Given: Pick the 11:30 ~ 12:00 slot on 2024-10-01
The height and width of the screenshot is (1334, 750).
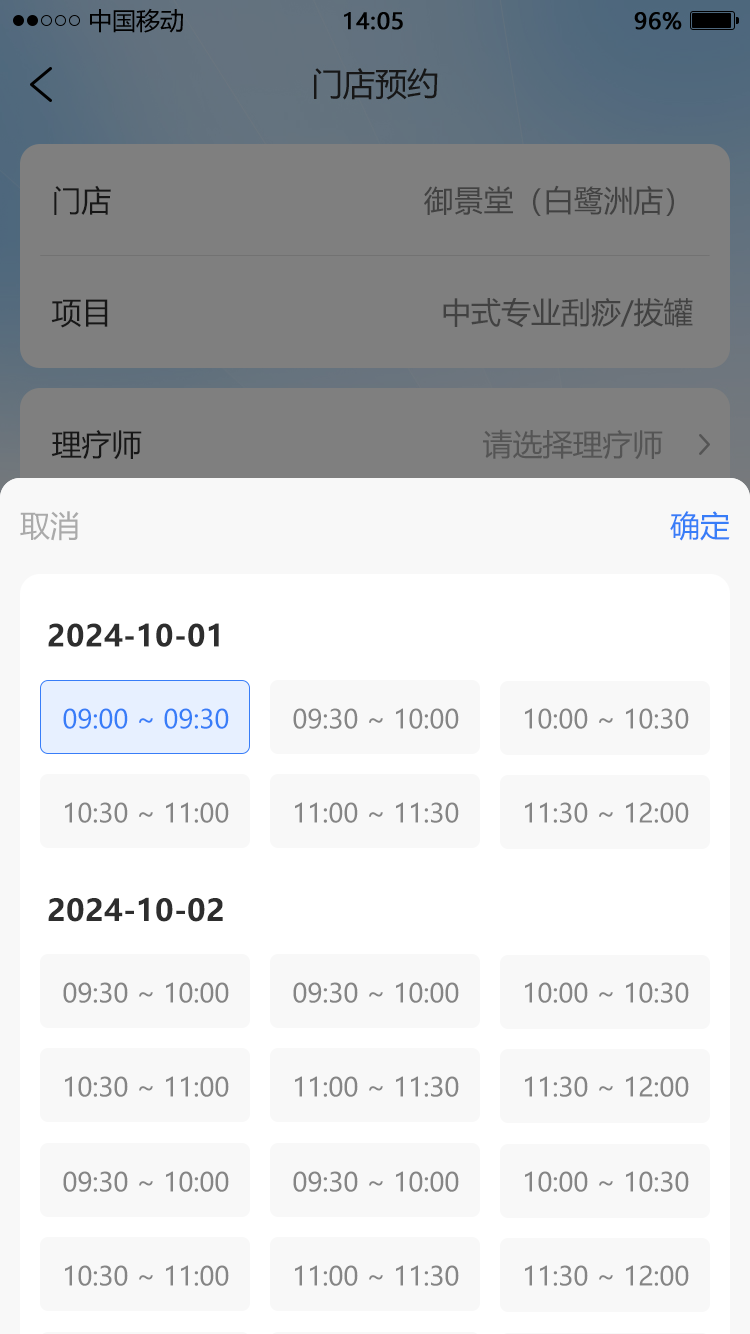Looking at the screenshot, I should (605, 812).
